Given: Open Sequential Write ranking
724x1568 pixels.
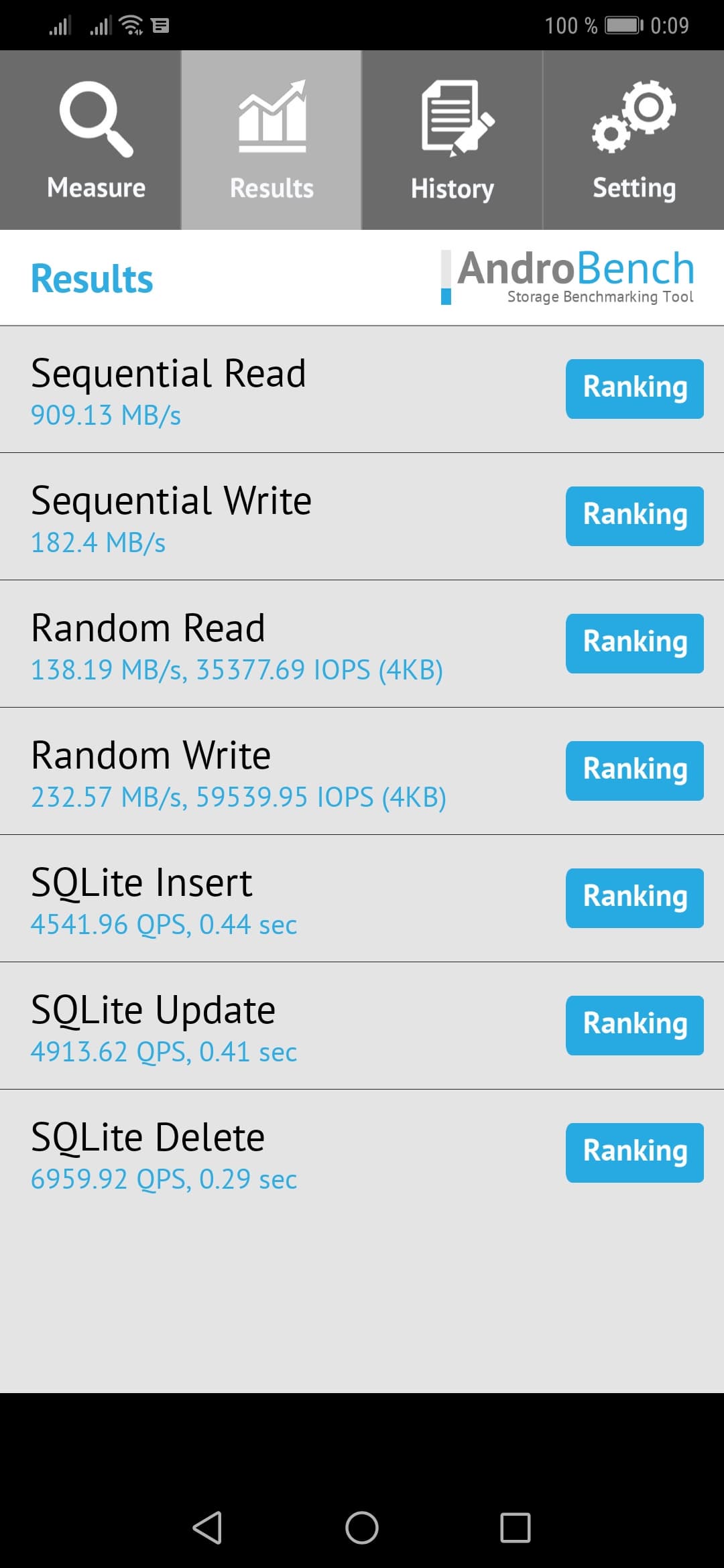Looking at the screenshot, I should 634,516.
